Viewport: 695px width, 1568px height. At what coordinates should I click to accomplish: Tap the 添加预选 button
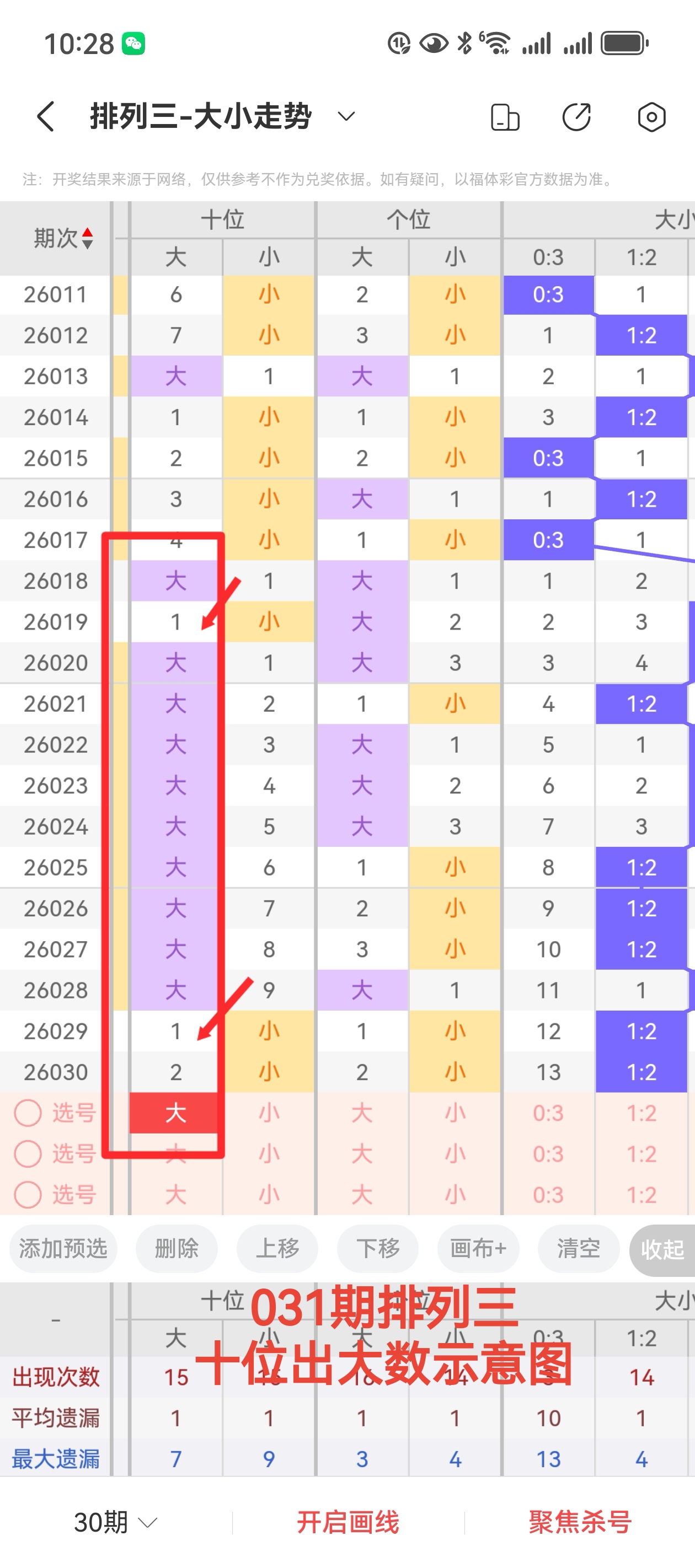pyautogui.click(x=63, y=1248)
